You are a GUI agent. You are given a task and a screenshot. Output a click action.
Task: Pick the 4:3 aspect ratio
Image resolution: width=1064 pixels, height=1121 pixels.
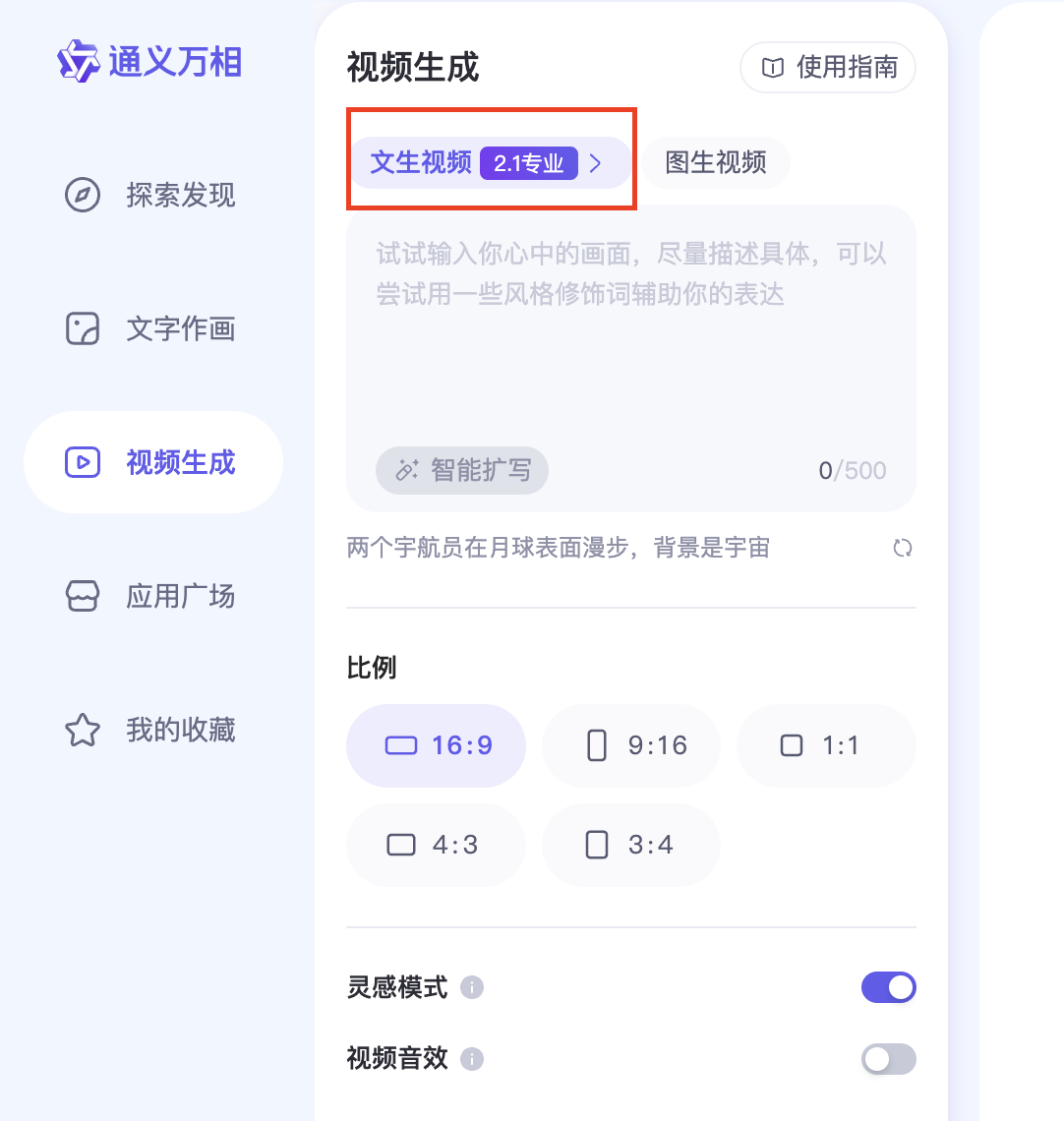pos(436,845)
